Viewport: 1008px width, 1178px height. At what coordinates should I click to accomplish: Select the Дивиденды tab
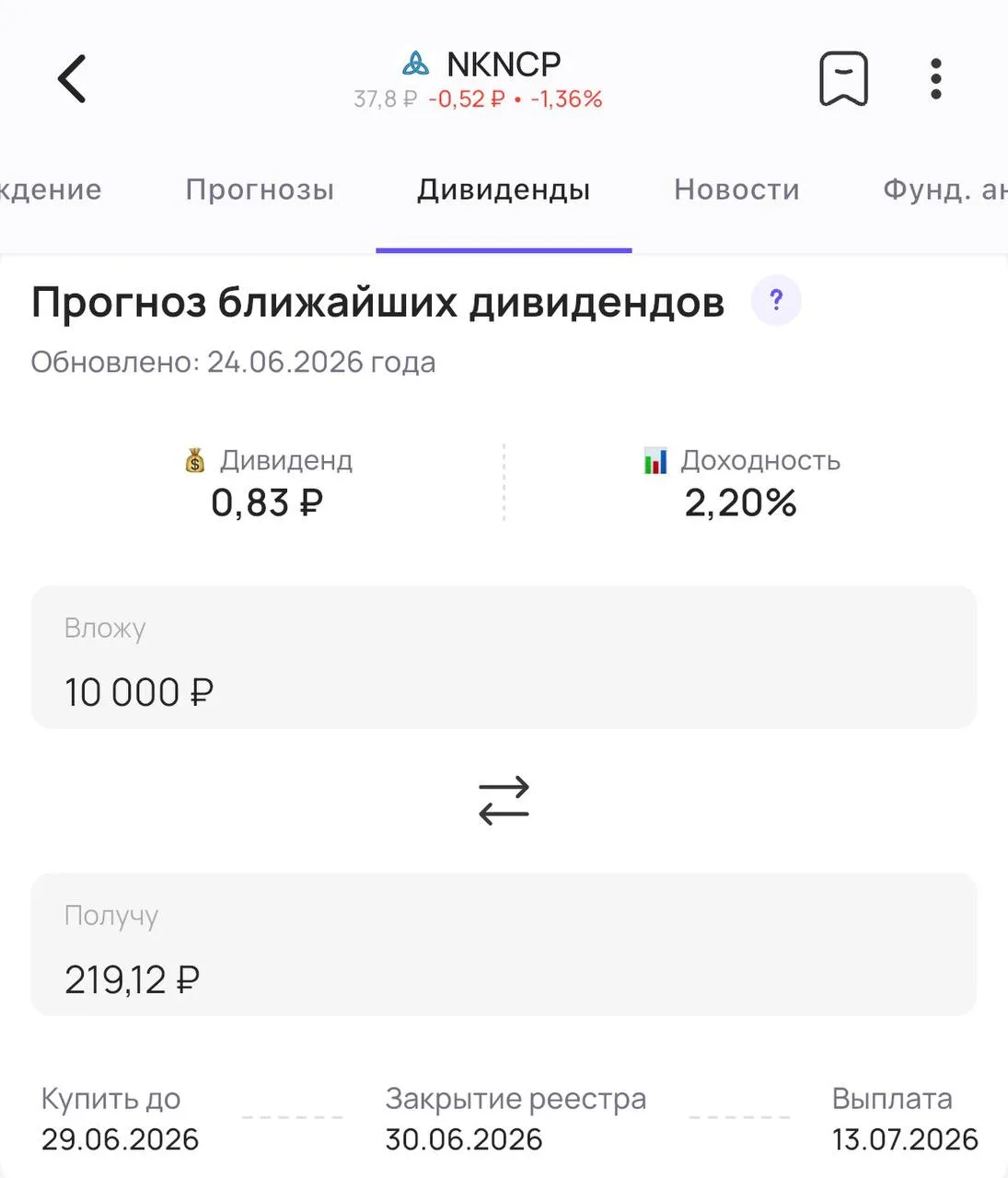coord(504,190)
